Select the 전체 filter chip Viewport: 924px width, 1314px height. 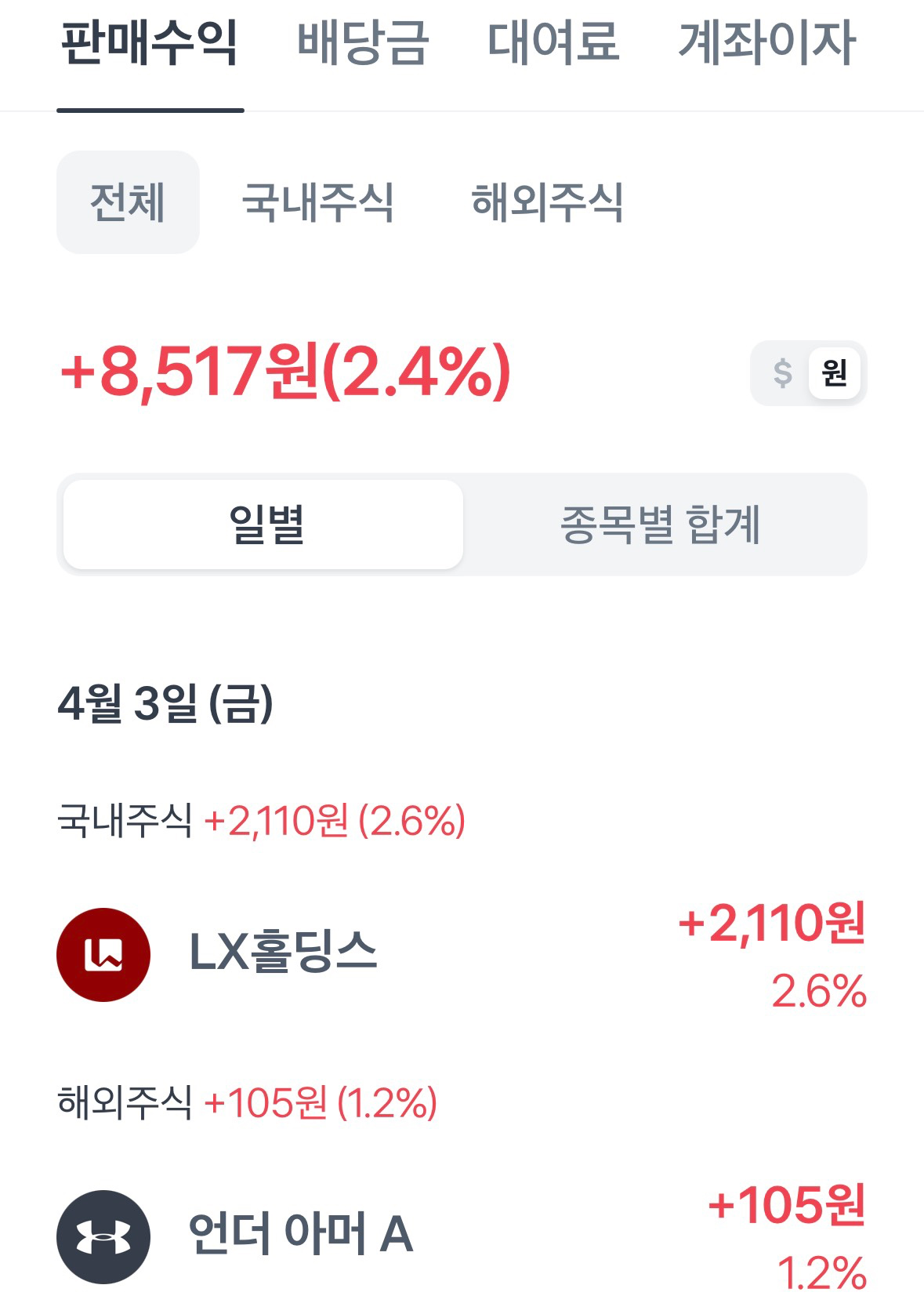pyautogui.click(x=128, y=202)
